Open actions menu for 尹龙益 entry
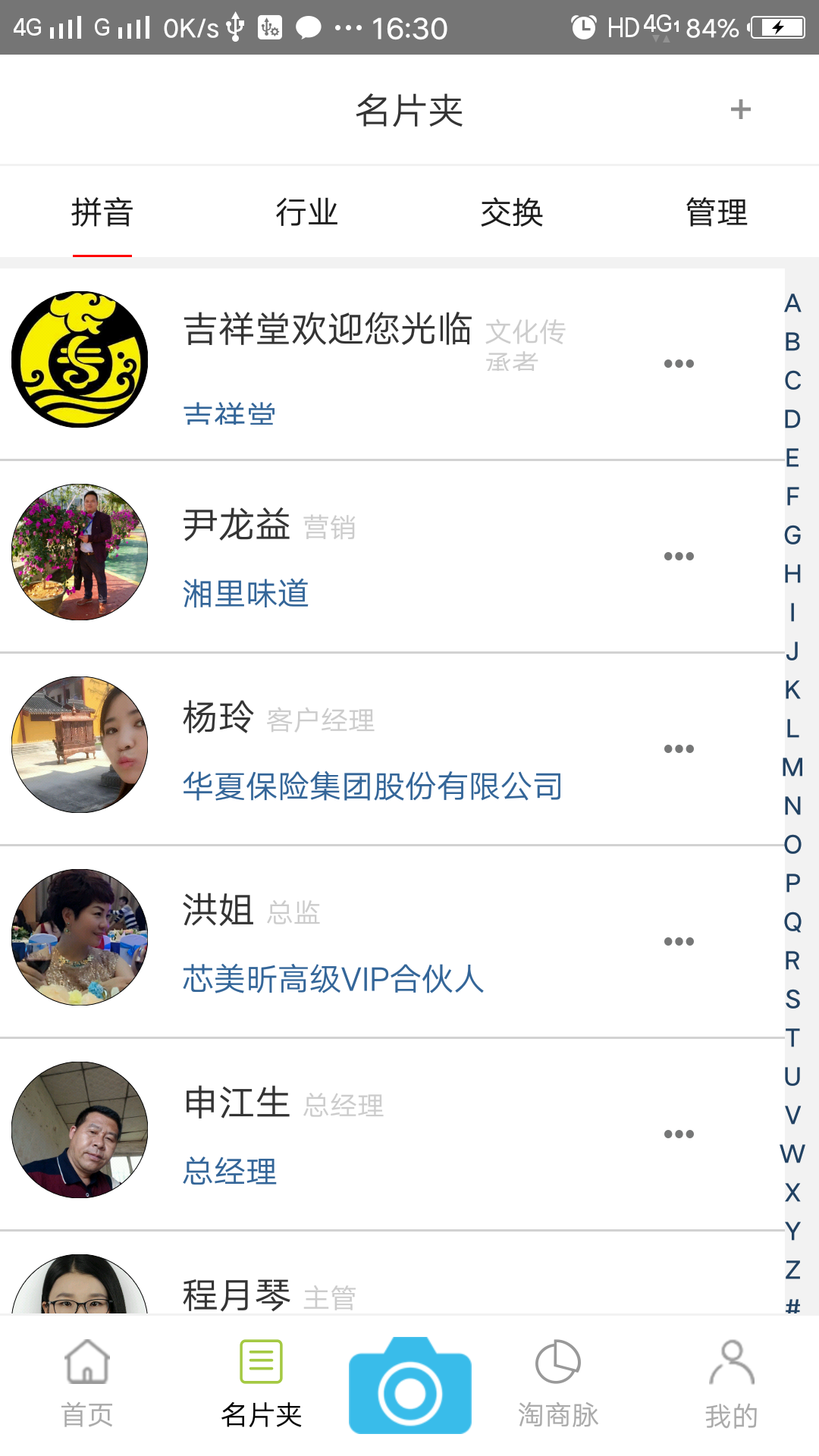The width and height of the screenshot is (819, 1456). tap(680, 554)
